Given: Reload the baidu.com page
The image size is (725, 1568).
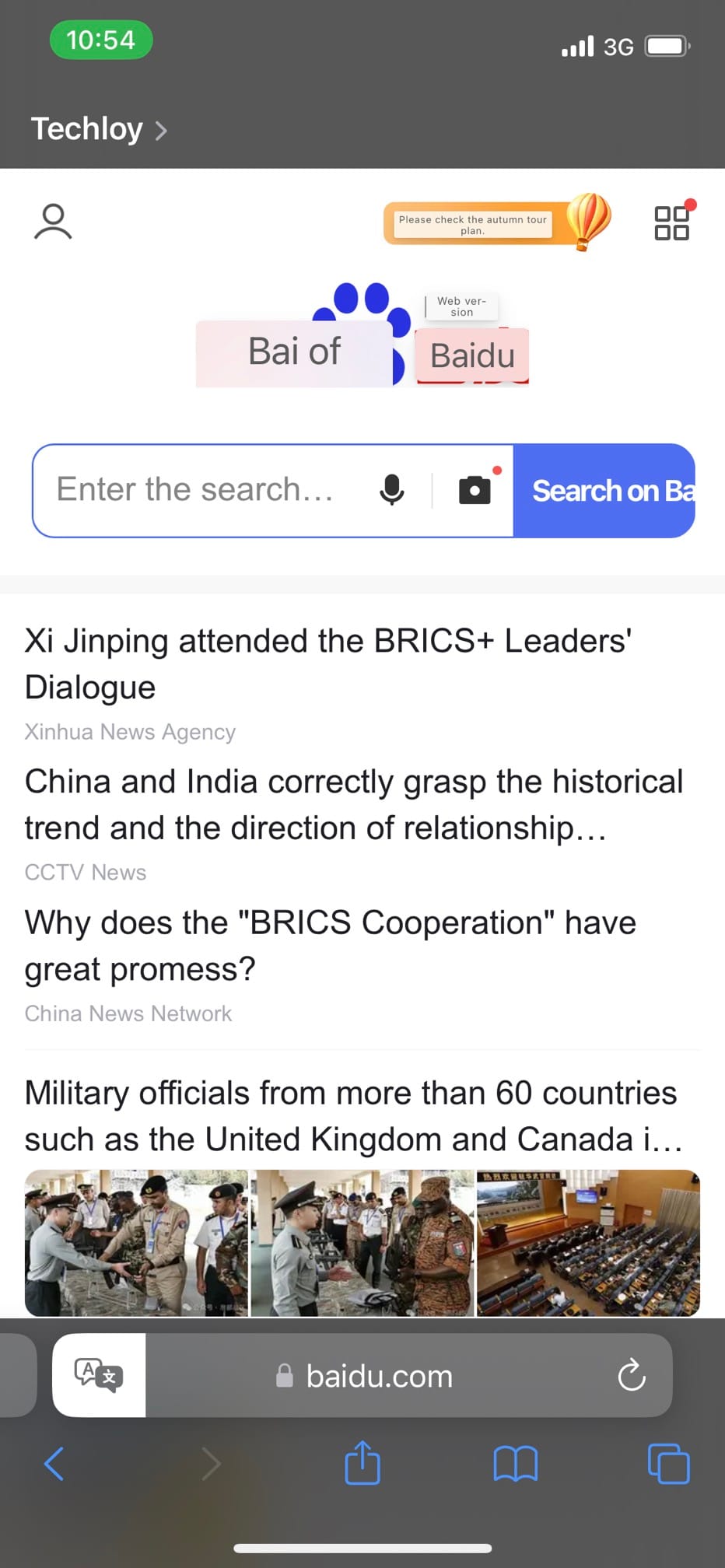Looking at the screenshot, I should [x=631, y=1375].
